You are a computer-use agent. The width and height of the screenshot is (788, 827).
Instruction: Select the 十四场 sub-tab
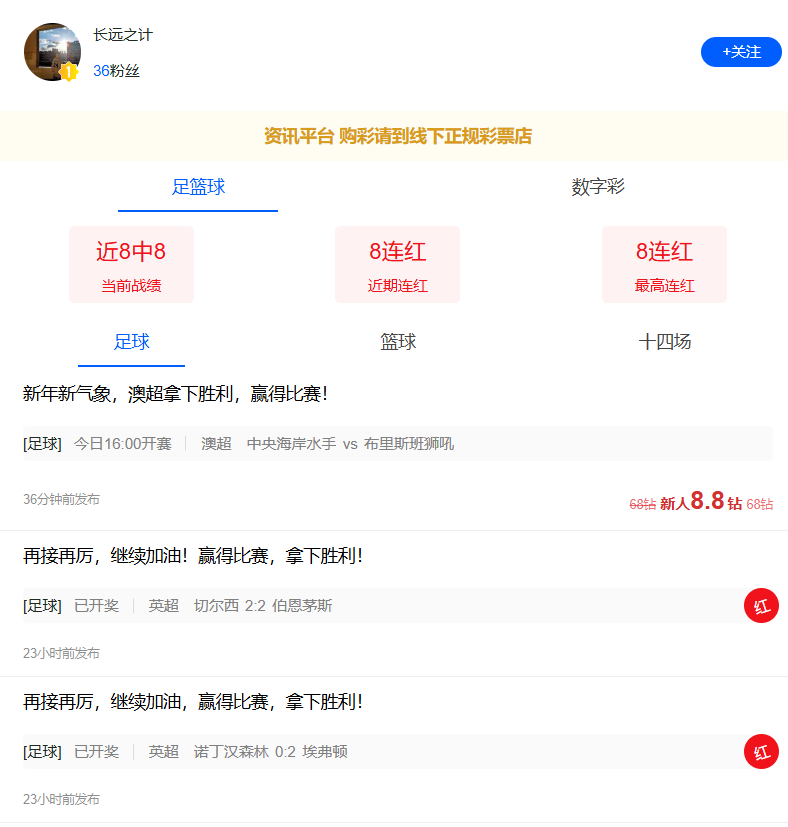point(664,342)
